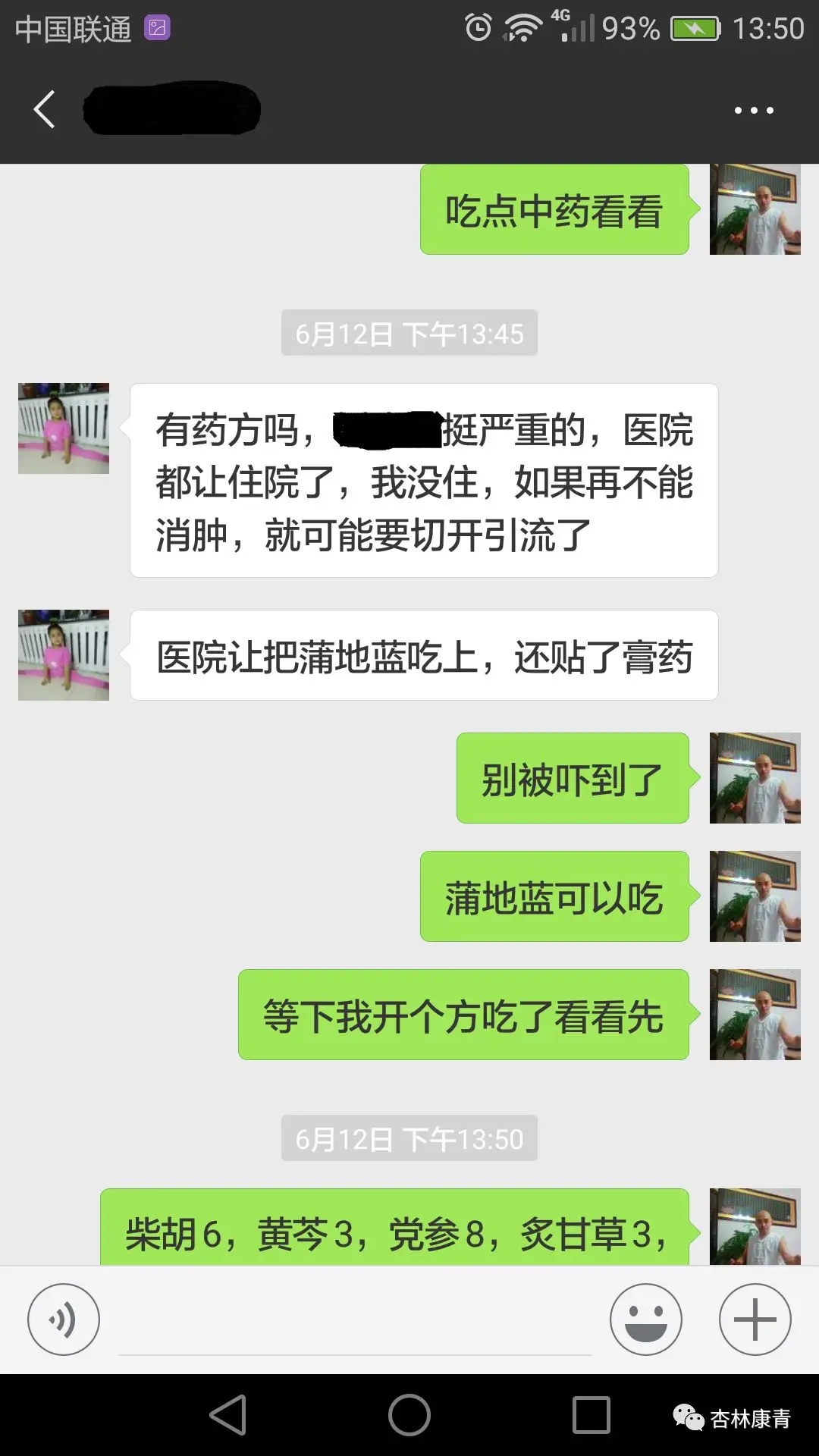Focus the message text field

pos(355,1323)
